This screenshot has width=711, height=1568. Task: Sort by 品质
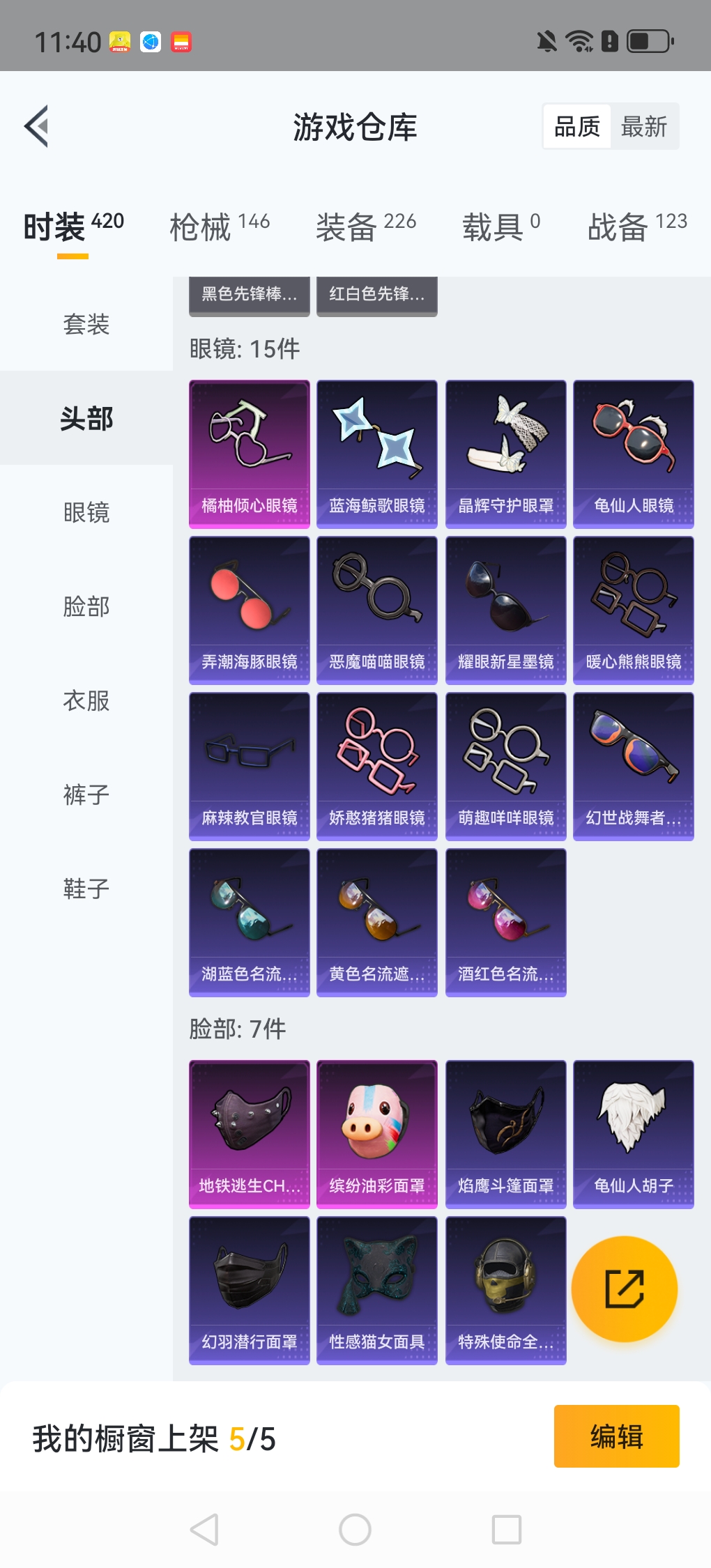pyautogui.click(x=577, y=127)
